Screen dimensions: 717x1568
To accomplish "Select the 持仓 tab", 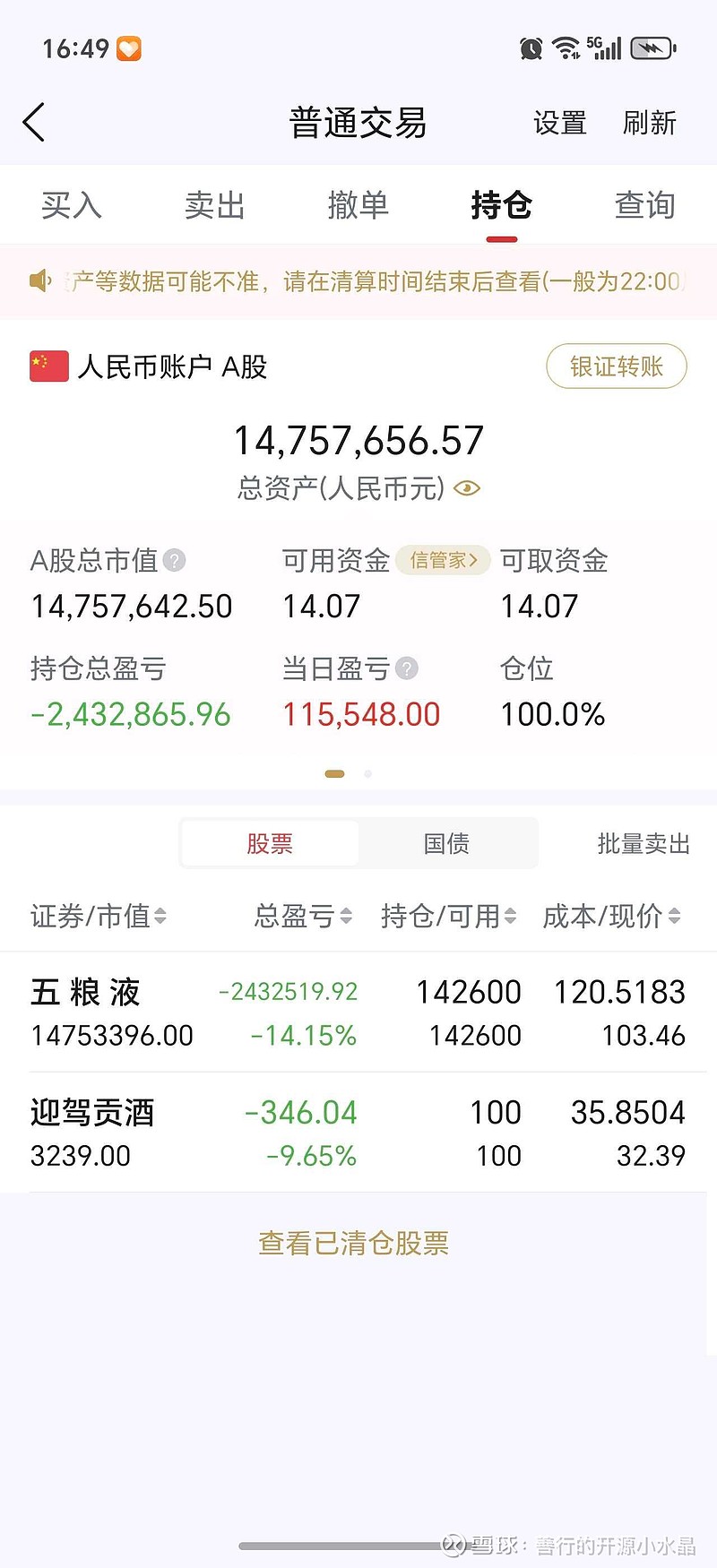I will coord(501,206).
